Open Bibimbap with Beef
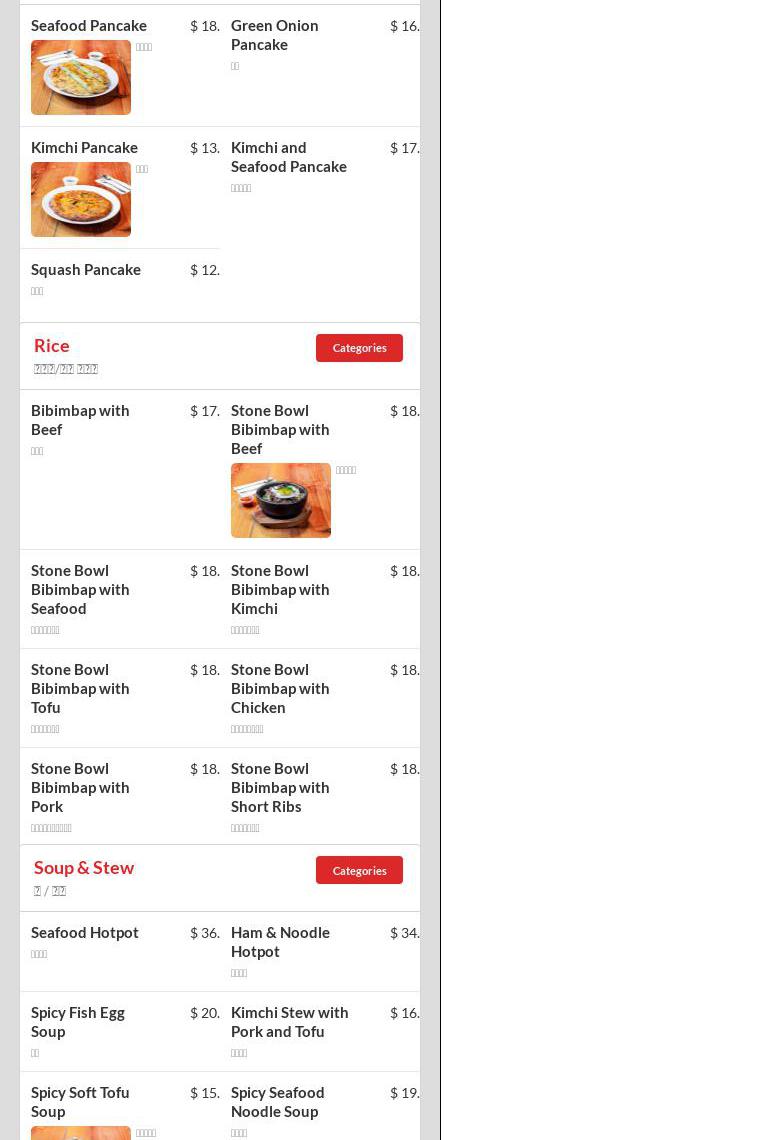This screenshot has height=1140, width=770. click(x=80, y=420)
